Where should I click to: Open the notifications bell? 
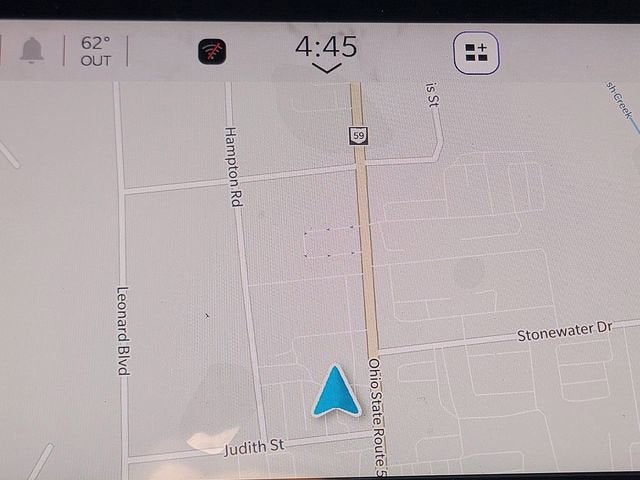[32, 51]
